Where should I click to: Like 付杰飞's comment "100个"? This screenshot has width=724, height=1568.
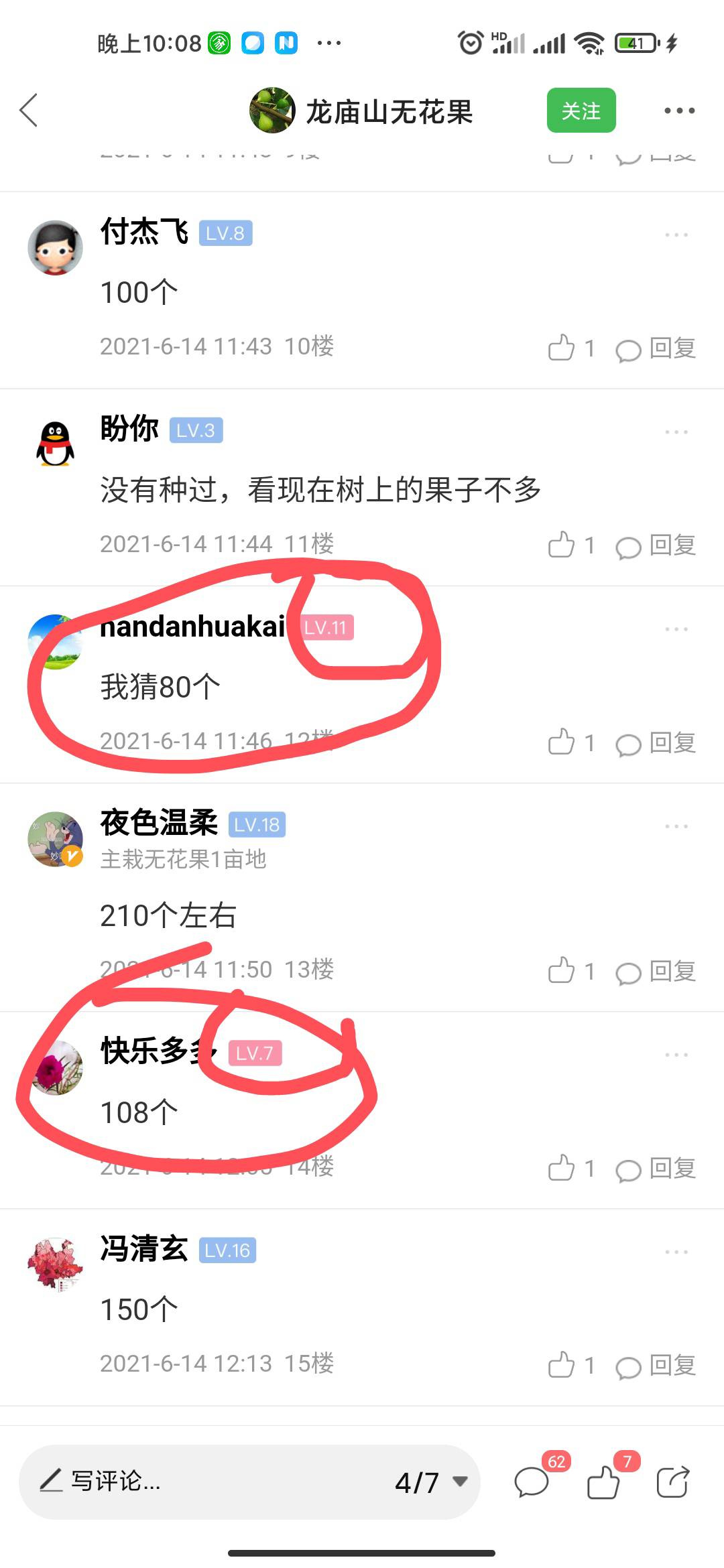[571, 348]
